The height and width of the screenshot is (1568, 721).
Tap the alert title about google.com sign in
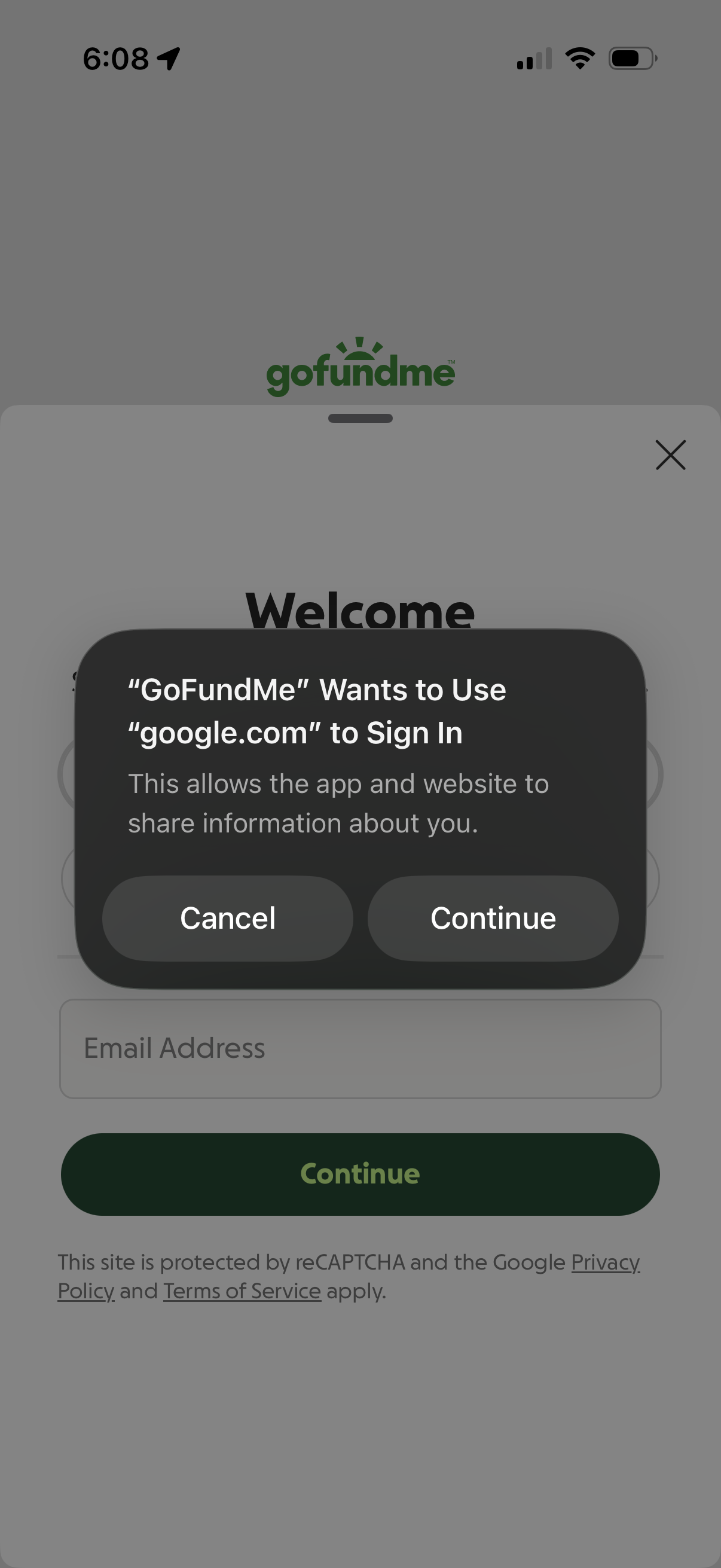[x=316, y=709]
